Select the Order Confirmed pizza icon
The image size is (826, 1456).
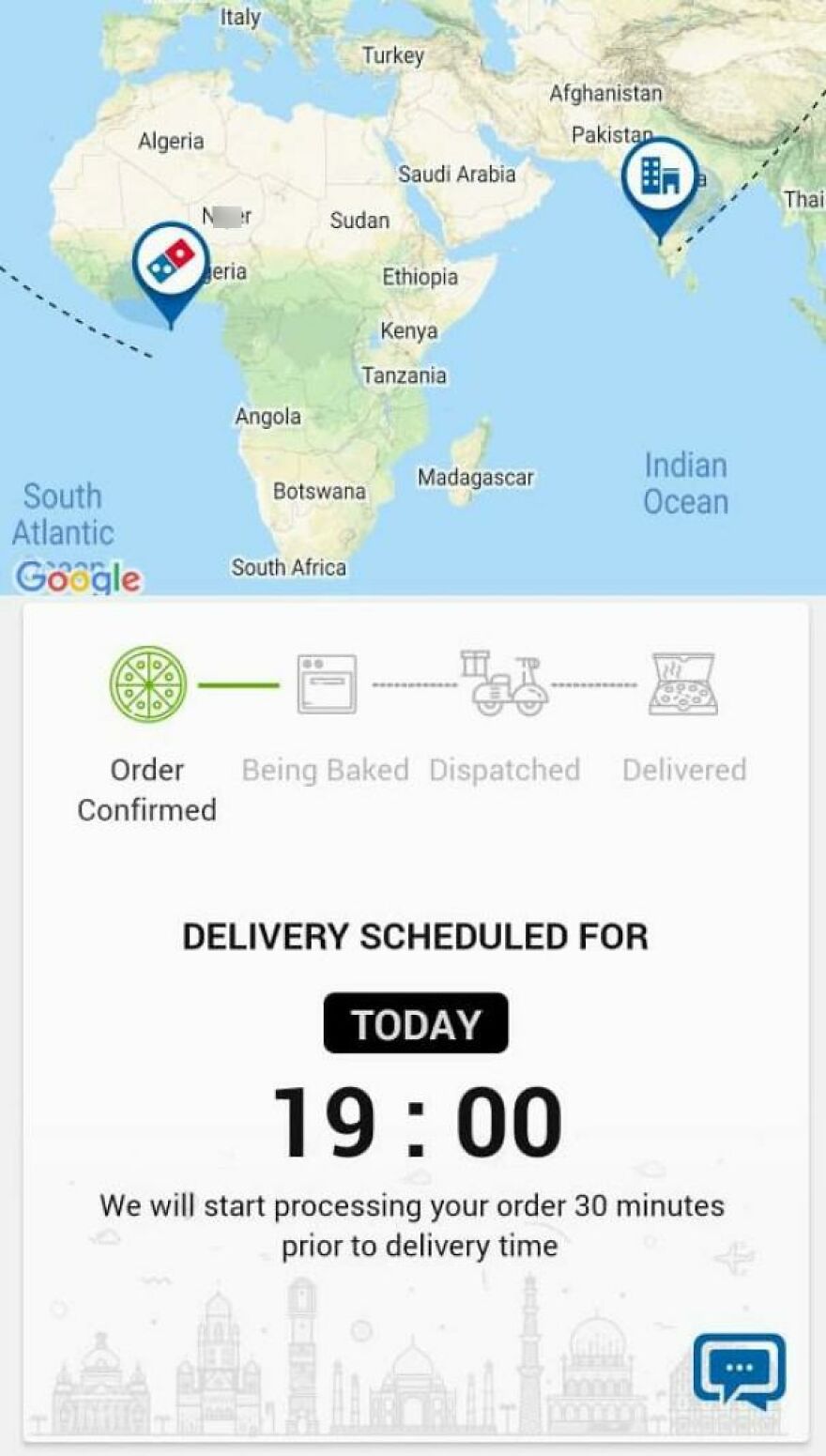point(148,685)
